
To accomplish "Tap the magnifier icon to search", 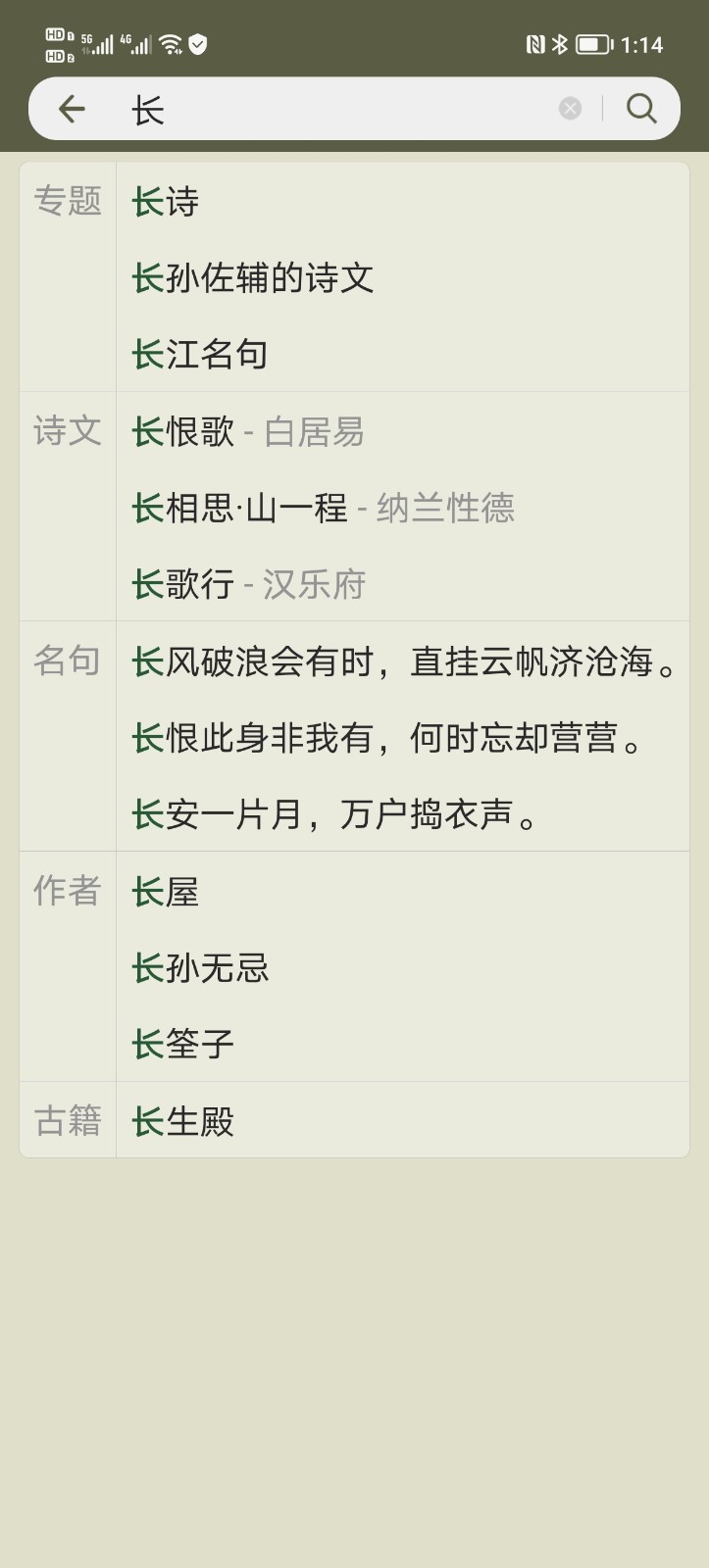I will coord(641,109).
